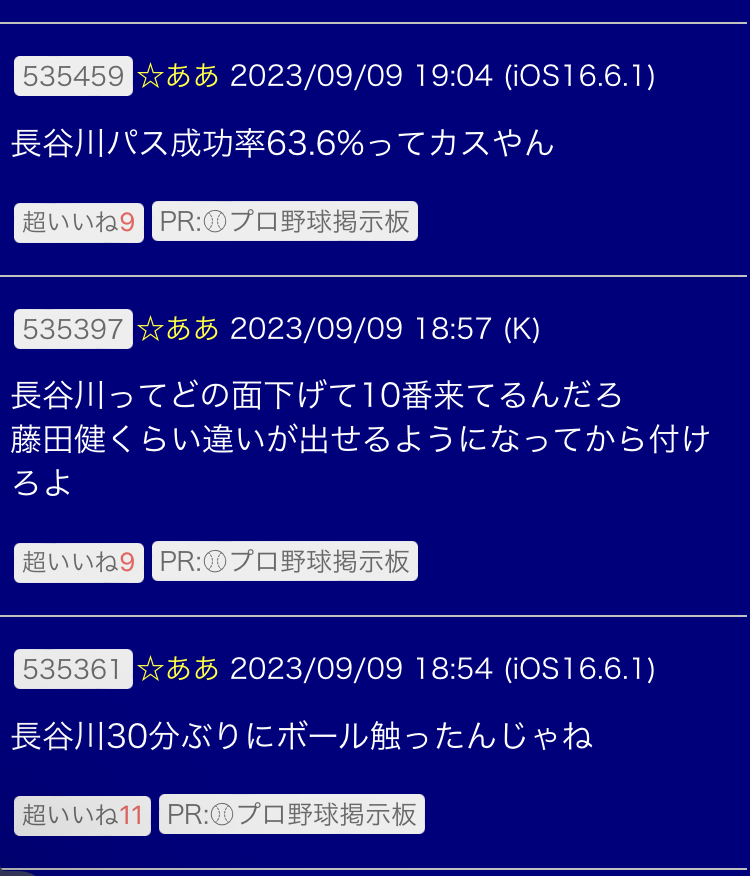
Task: Tap post number 535397
Action: coord(73,329)
